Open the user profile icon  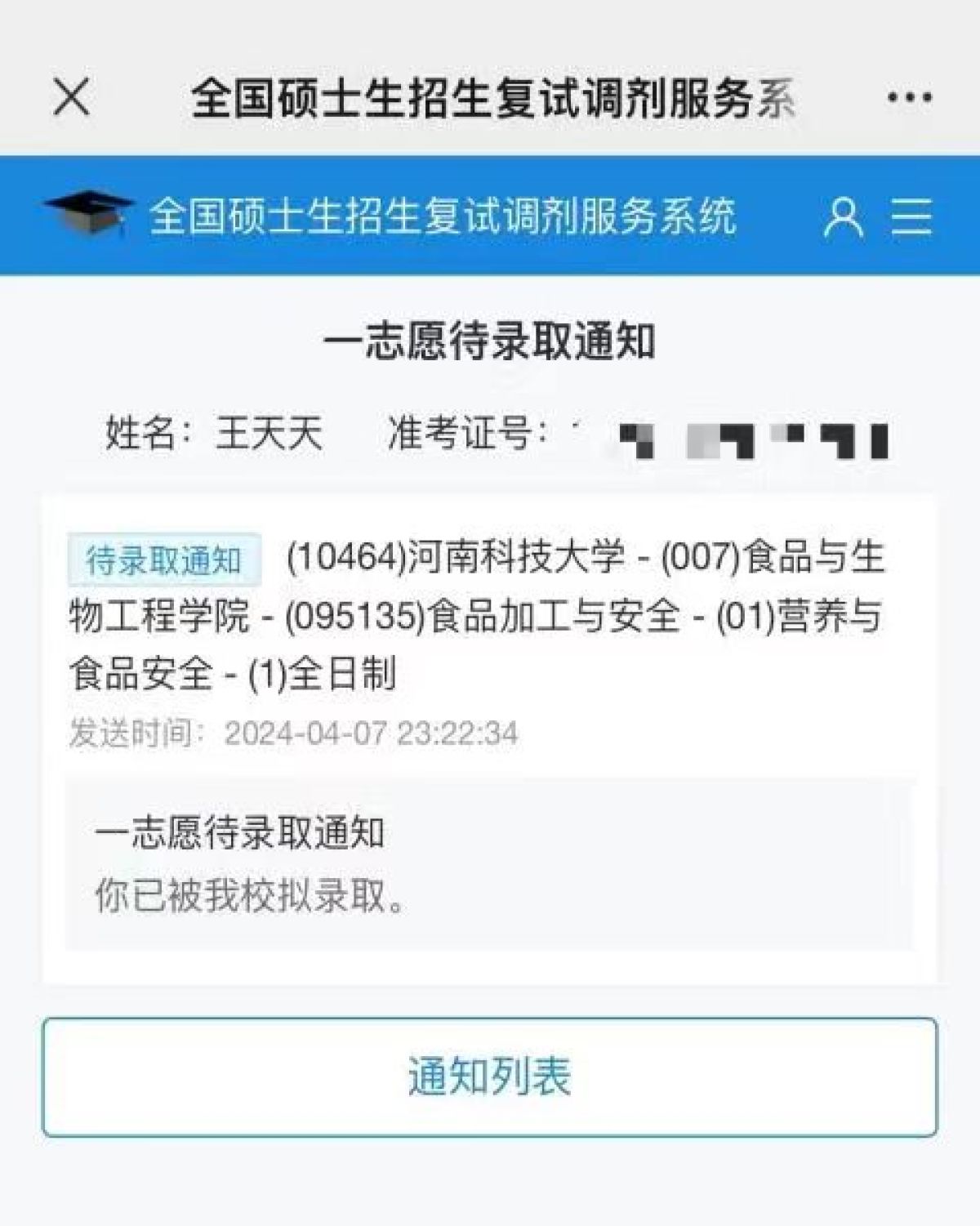pos(843,216)
